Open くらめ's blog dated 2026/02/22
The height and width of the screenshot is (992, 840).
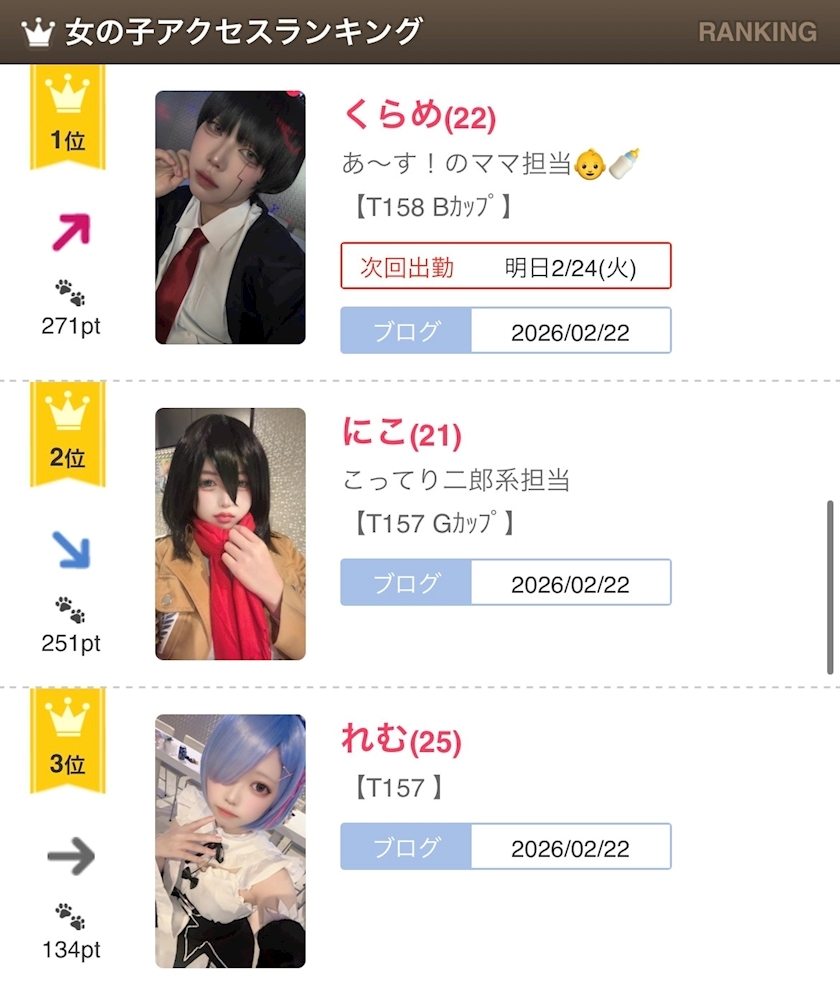click(x=505, y=331)
